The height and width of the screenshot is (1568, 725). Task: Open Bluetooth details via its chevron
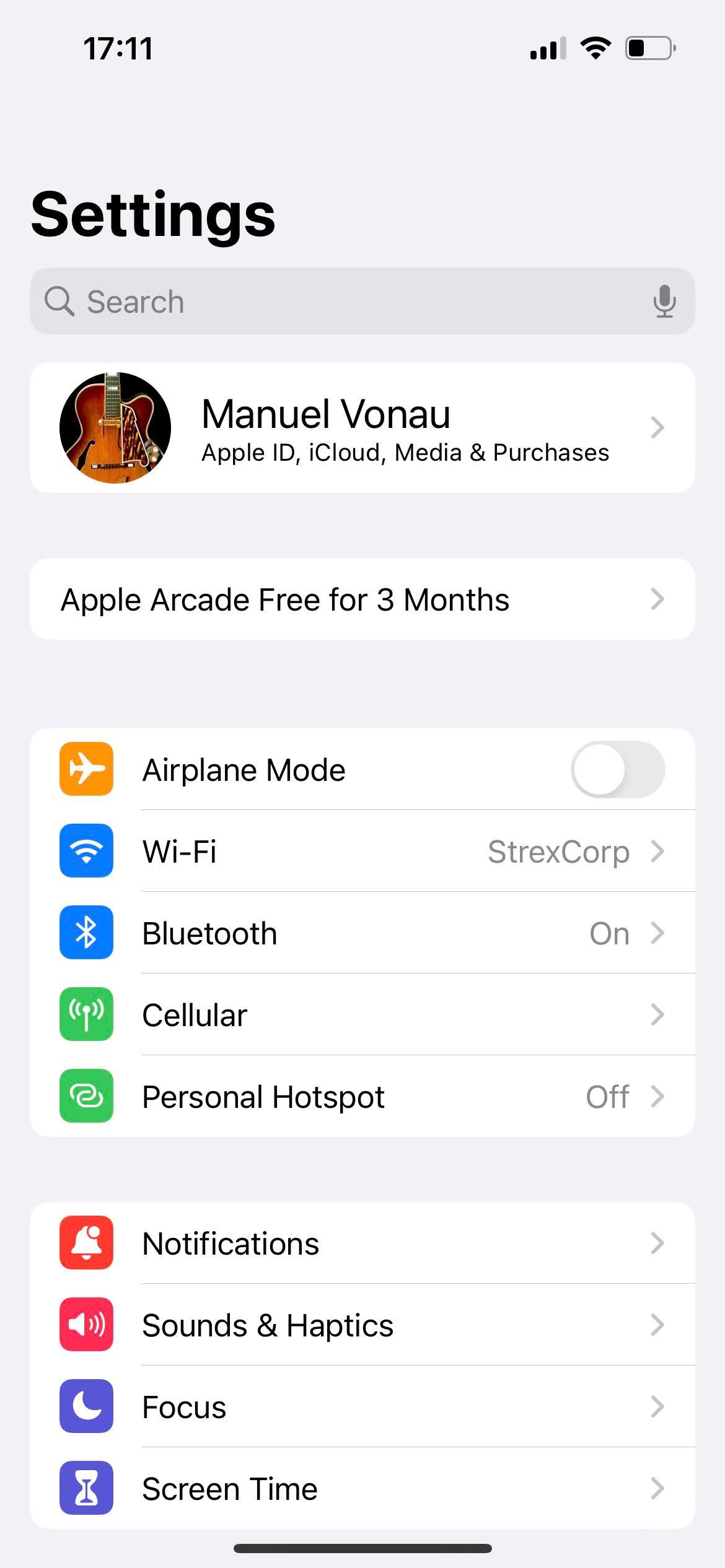click(x=658, y=933)
